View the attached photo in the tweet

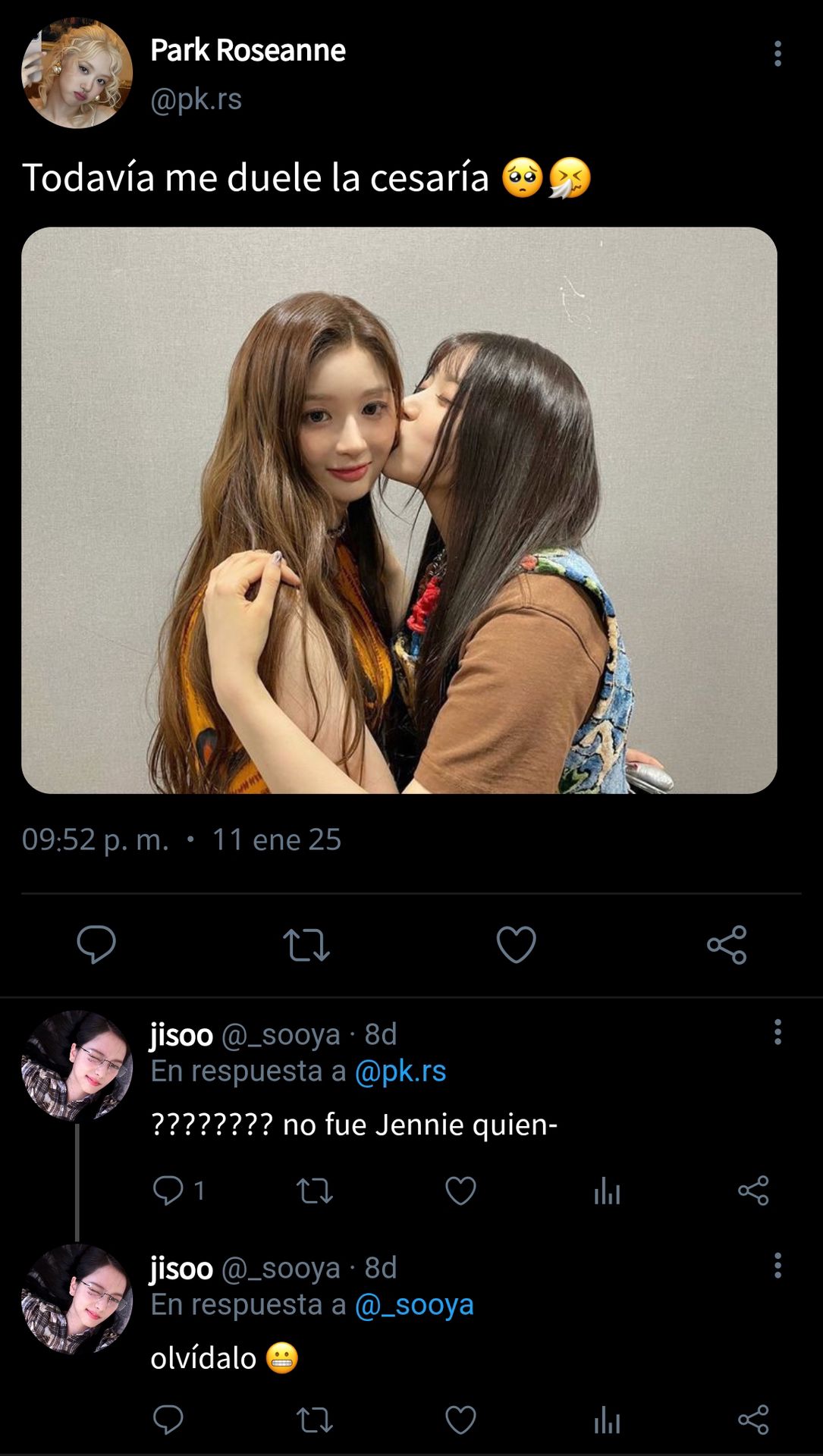coord(399,510)
